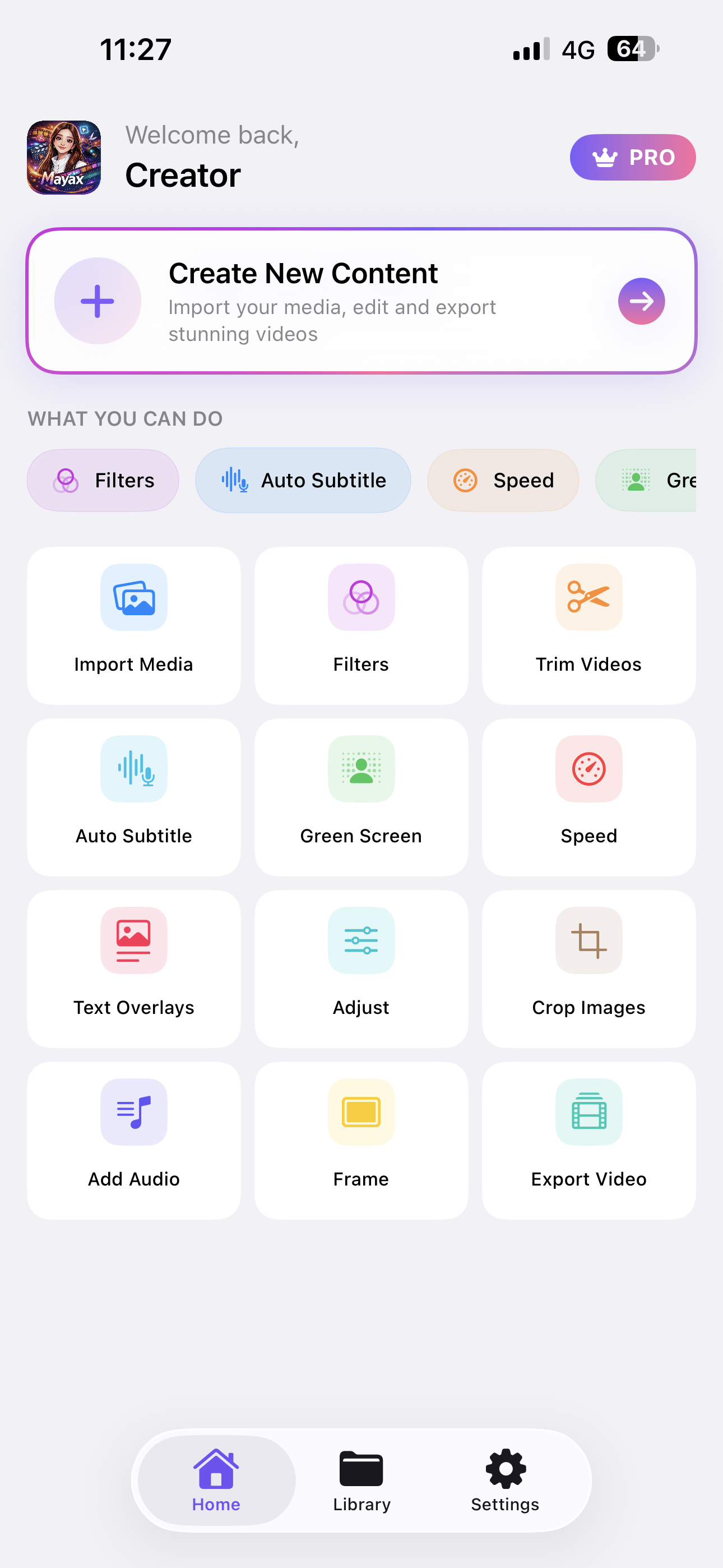Switch to the Library tab
Viewport: 723px width, 1568px height.
tap(361, 1480)
